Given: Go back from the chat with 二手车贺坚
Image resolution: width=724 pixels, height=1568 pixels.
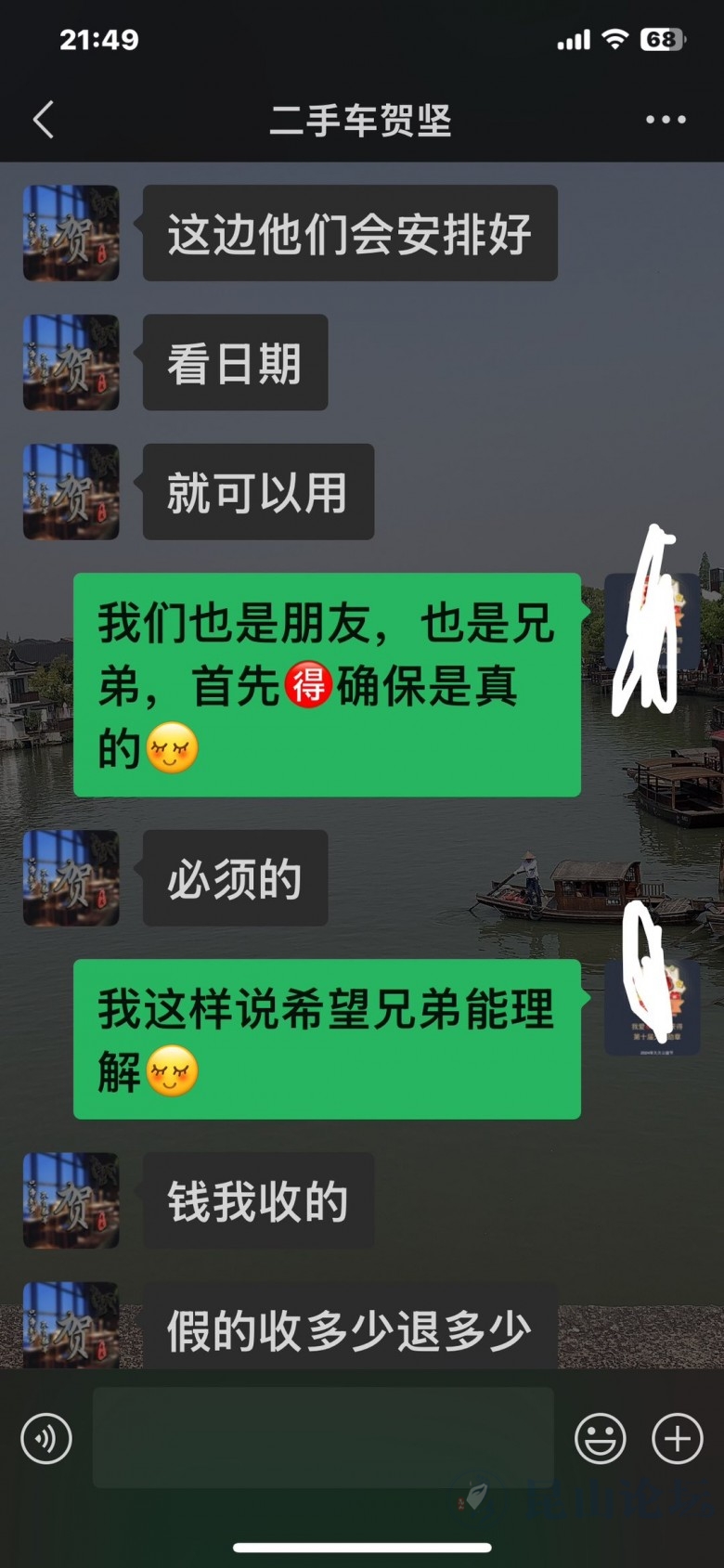Looking at the screenshot, I should pyautogui.click(x=44, y=120).
